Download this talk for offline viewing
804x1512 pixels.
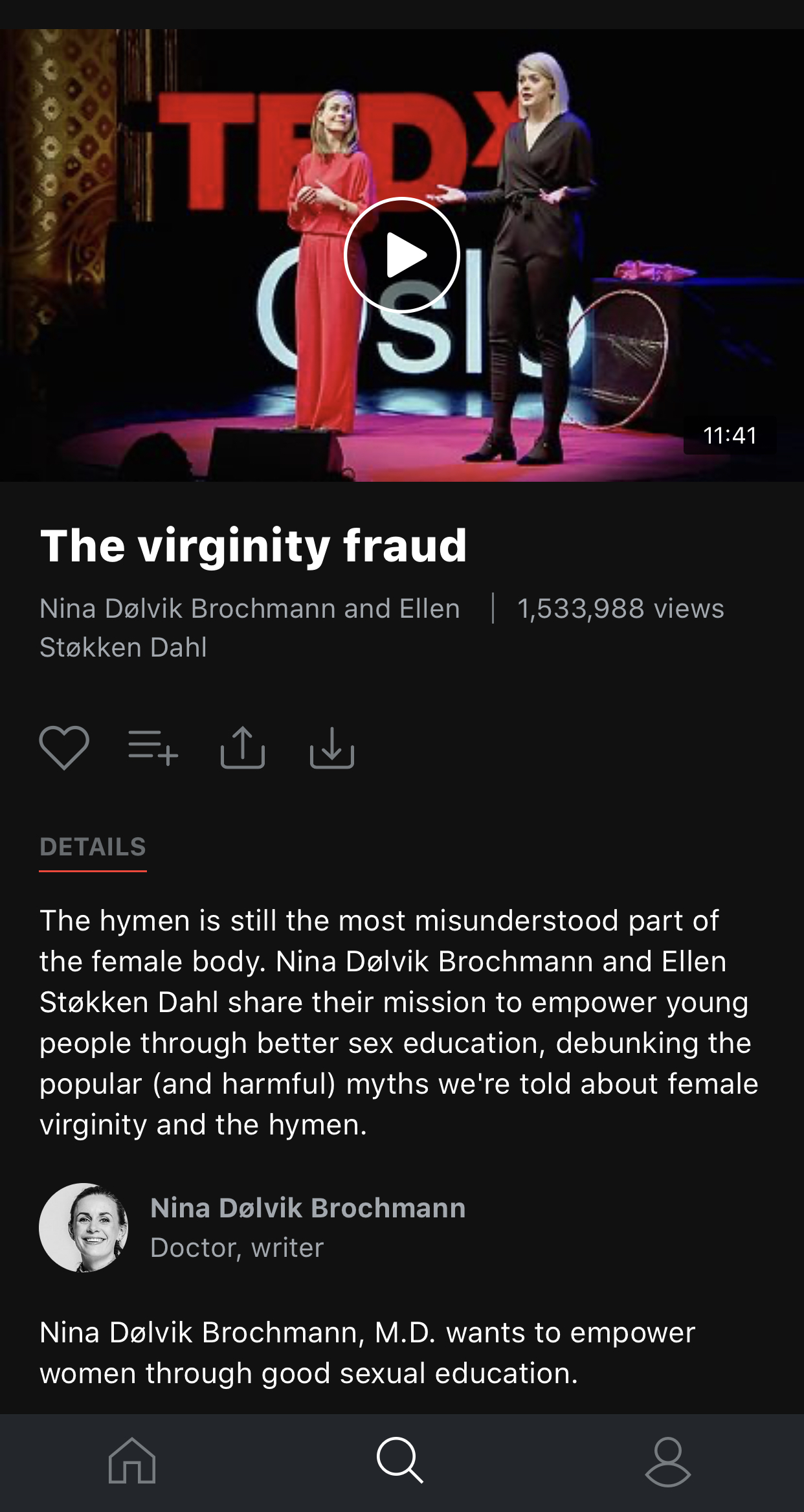click(x=332, y=747)
